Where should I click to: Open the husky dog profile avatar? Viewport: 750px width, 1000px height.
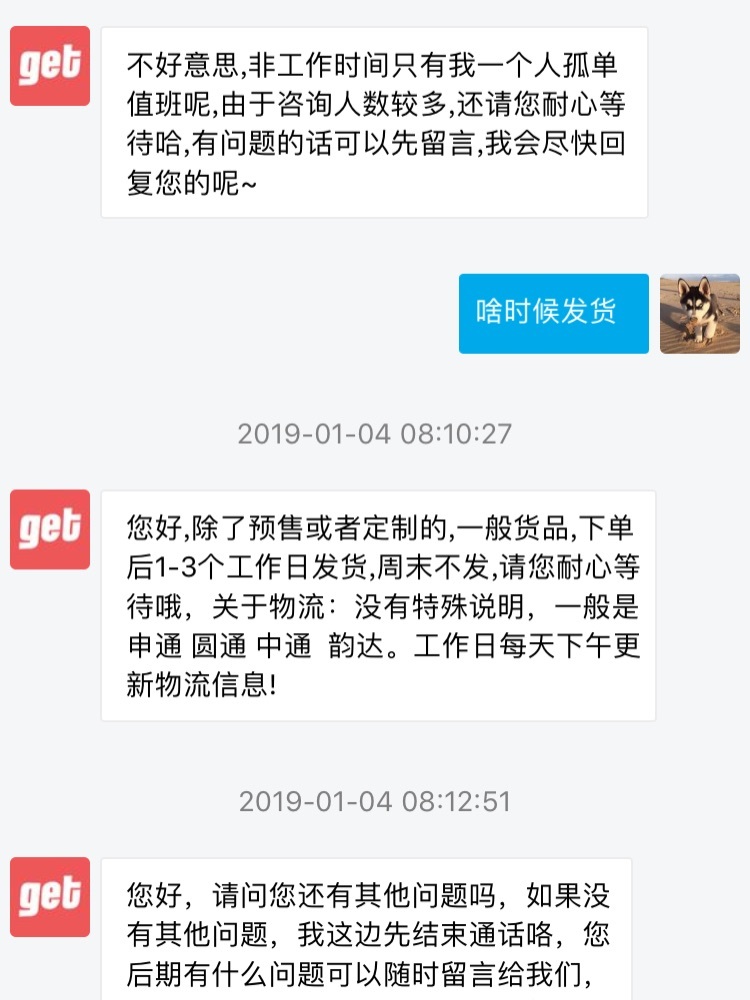click(699, 314)
